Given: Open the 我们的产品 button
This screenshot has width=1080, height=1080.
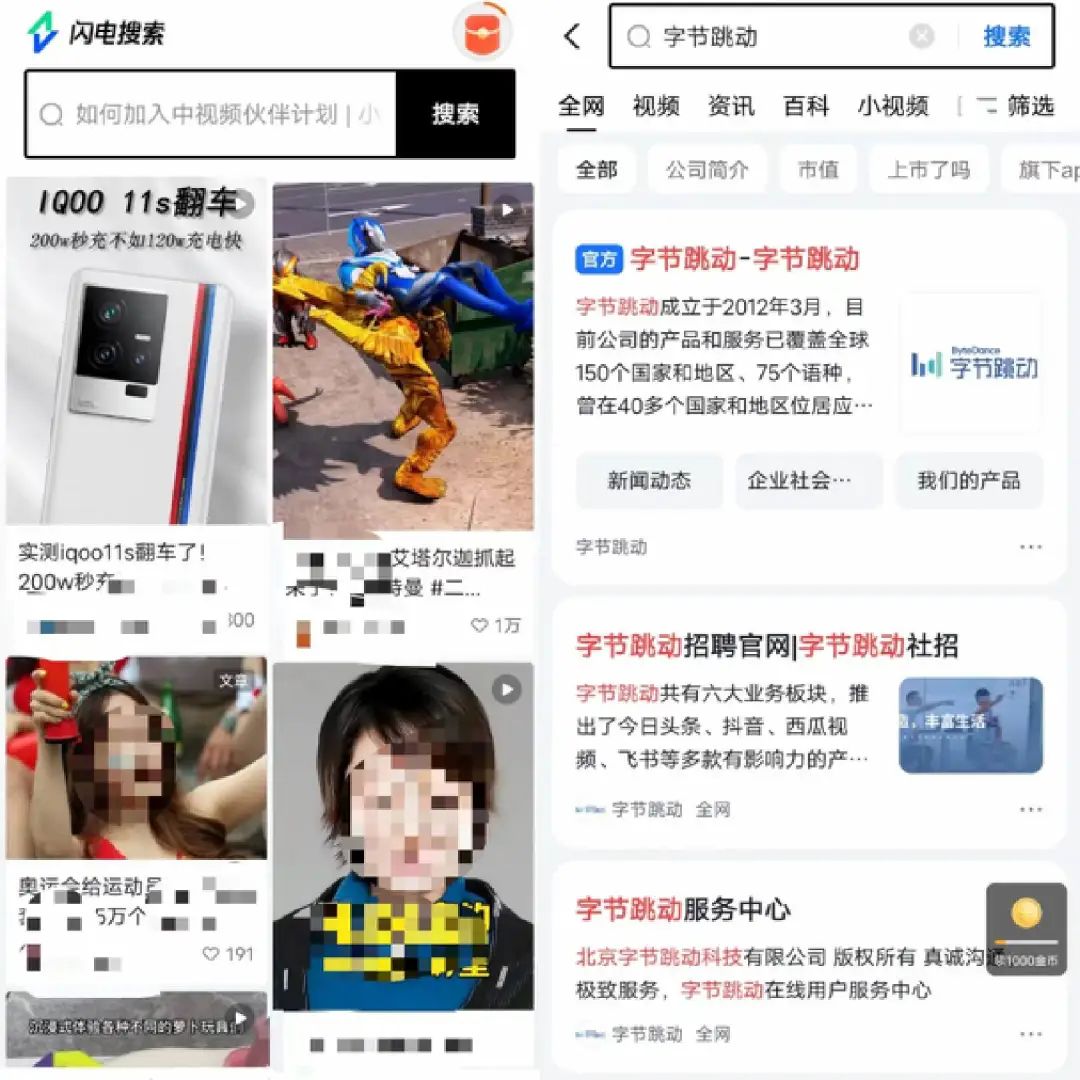Looking at the screenshot, I should pyautogui.click(x=968, y=481).
